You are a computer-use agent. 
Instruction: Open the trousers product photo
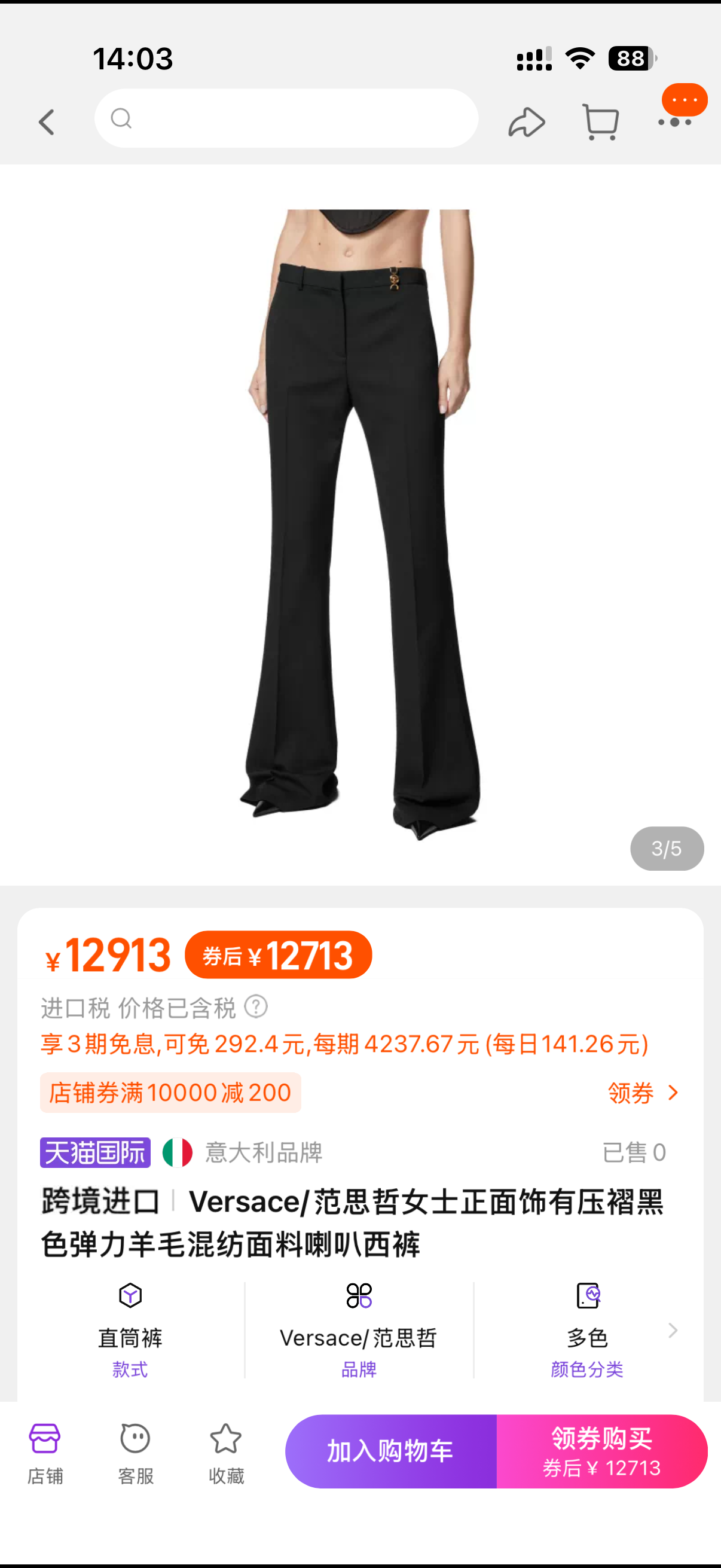(x=360, y=523)
